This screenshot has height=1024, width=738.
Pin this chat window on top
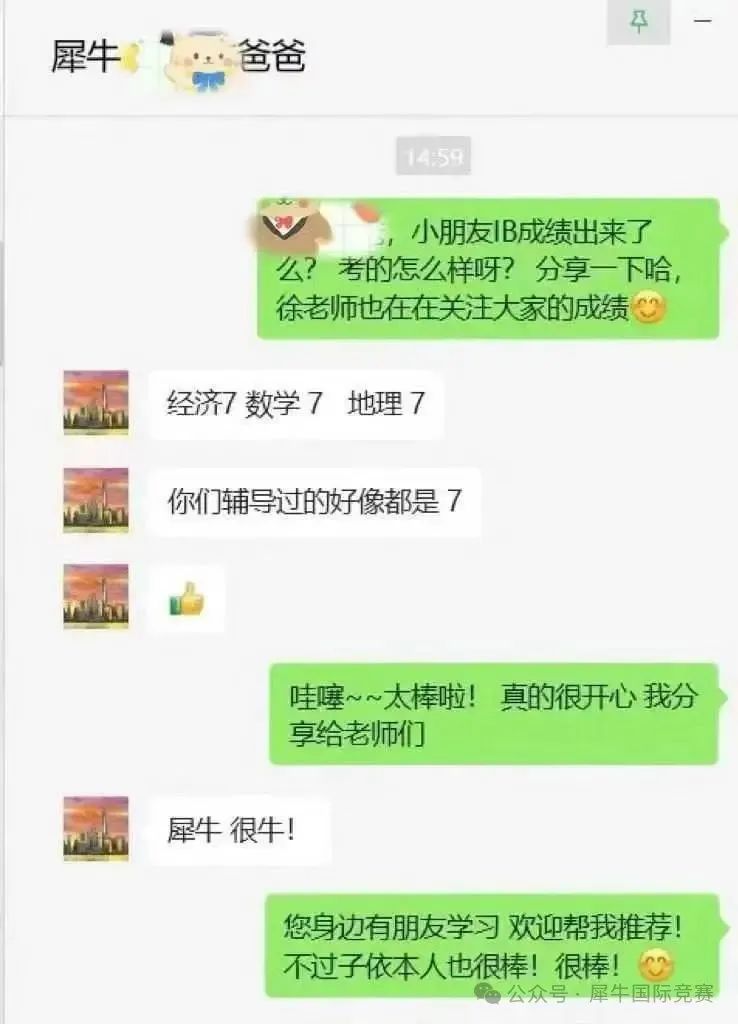[638, 22]
